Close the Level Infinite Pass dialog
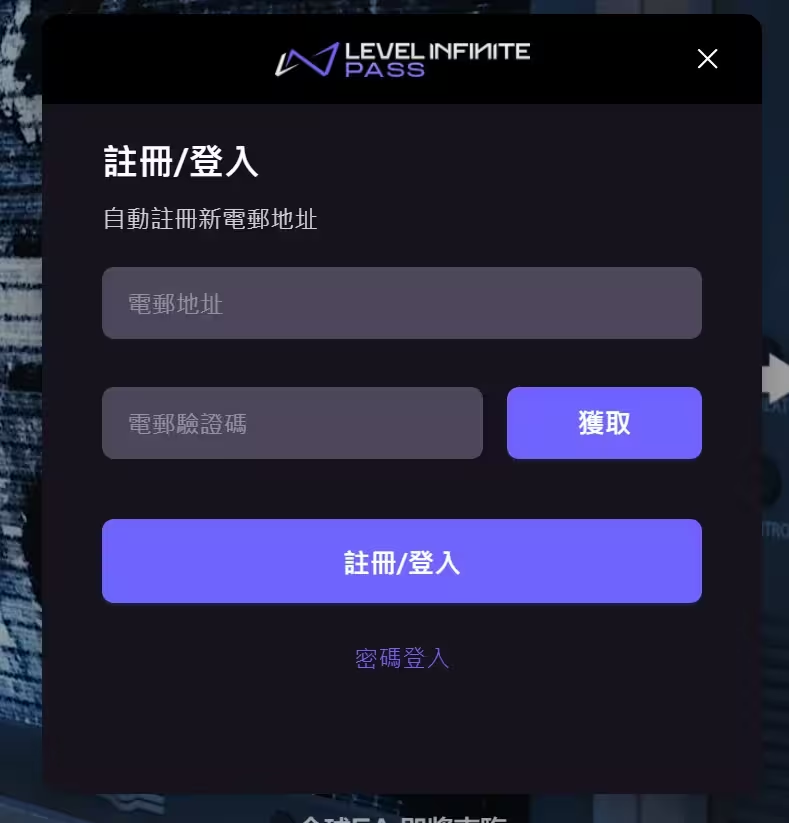The image size is (789, 823). [x=707, y=59]
